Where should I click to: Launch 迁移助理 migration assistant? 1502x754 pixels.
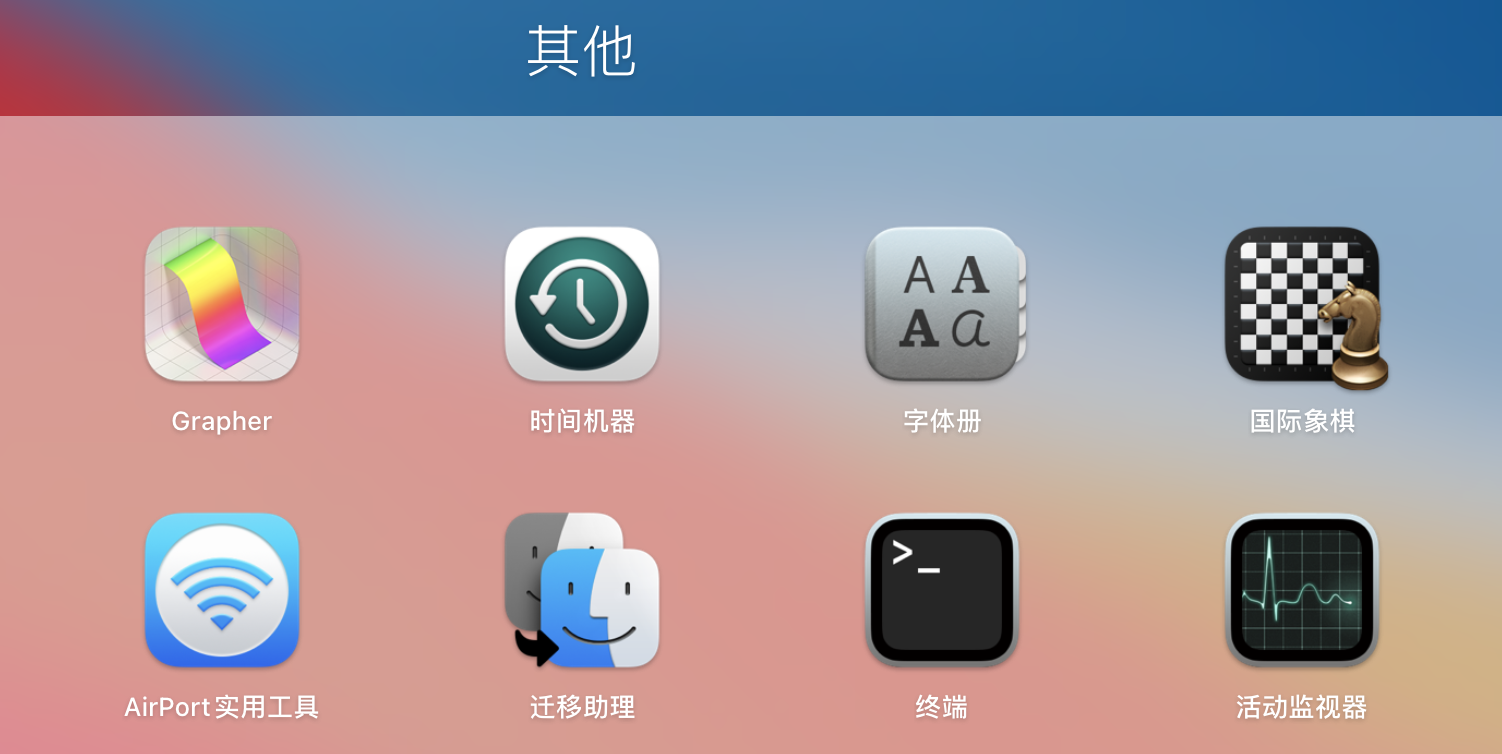point(582,590)
